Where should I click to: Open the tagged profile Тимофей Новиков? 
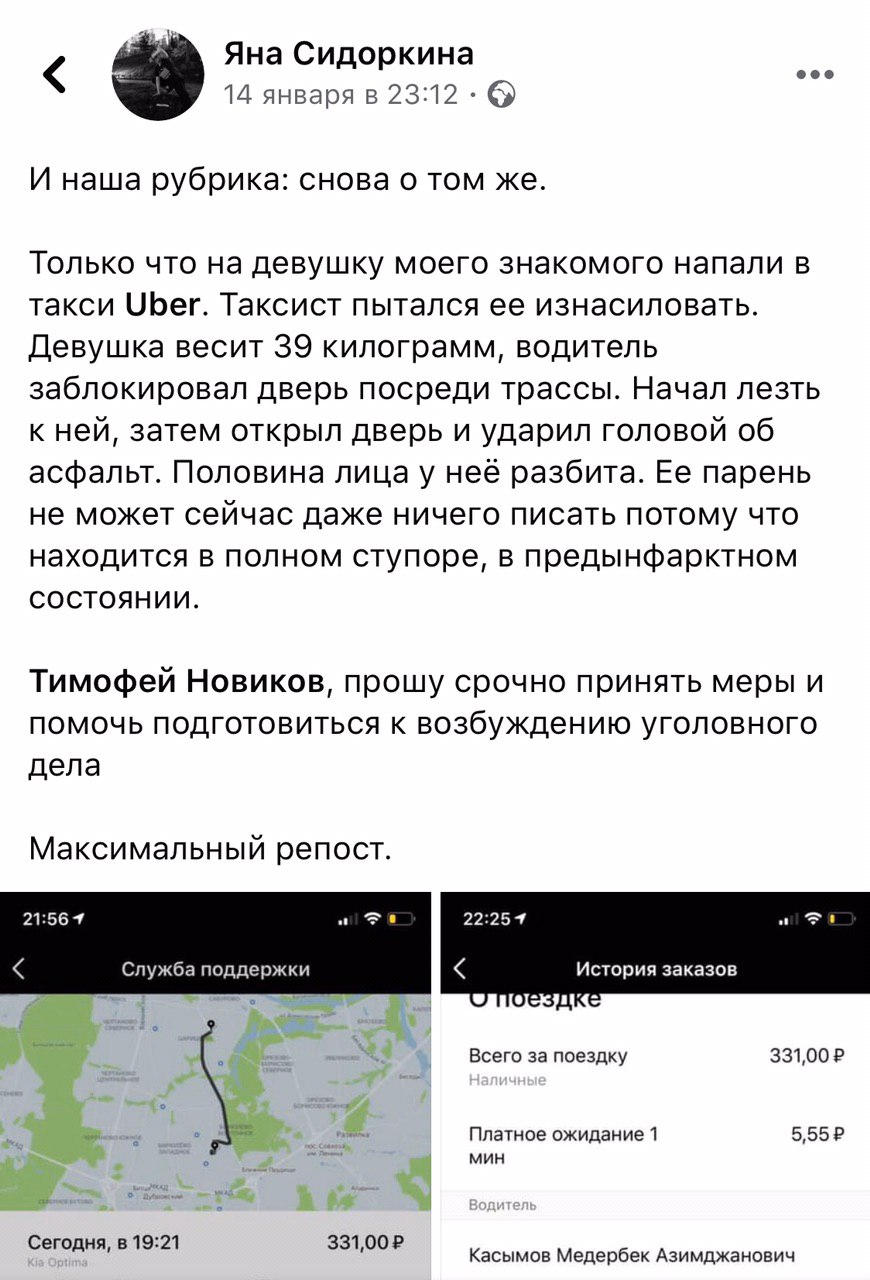[x=177, y=682]
